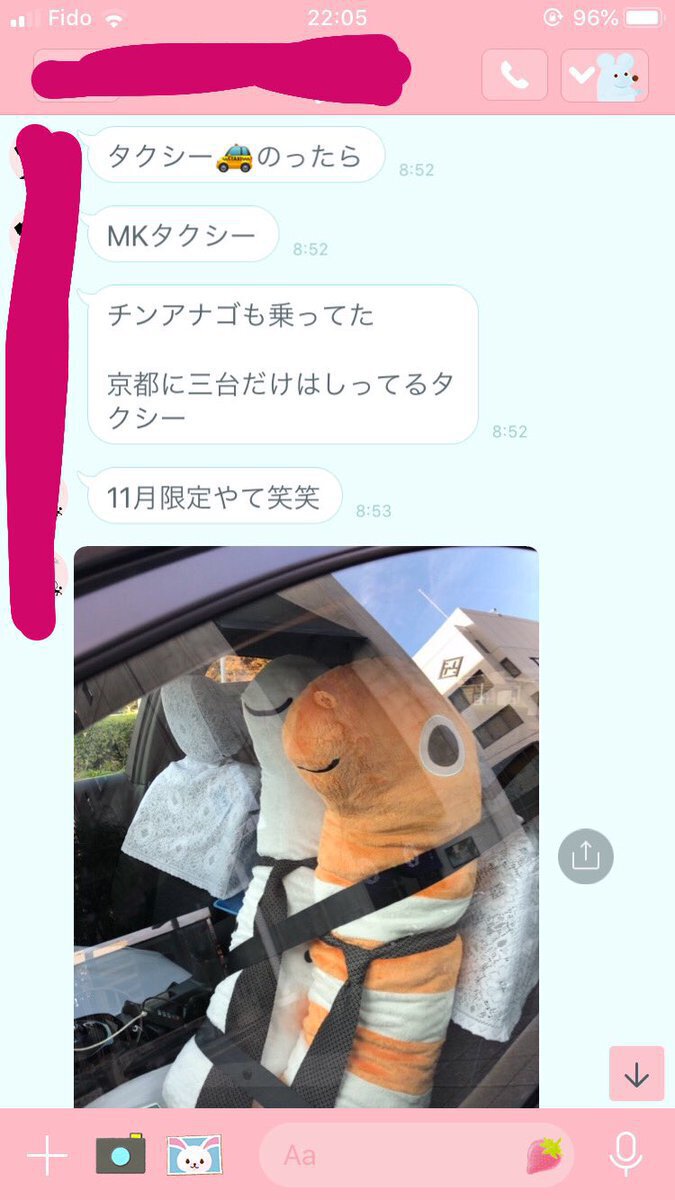This screenshot has height=1200, width=675.
Task: Record a voice message with the microphone
Action: [x=626, y=1155]
